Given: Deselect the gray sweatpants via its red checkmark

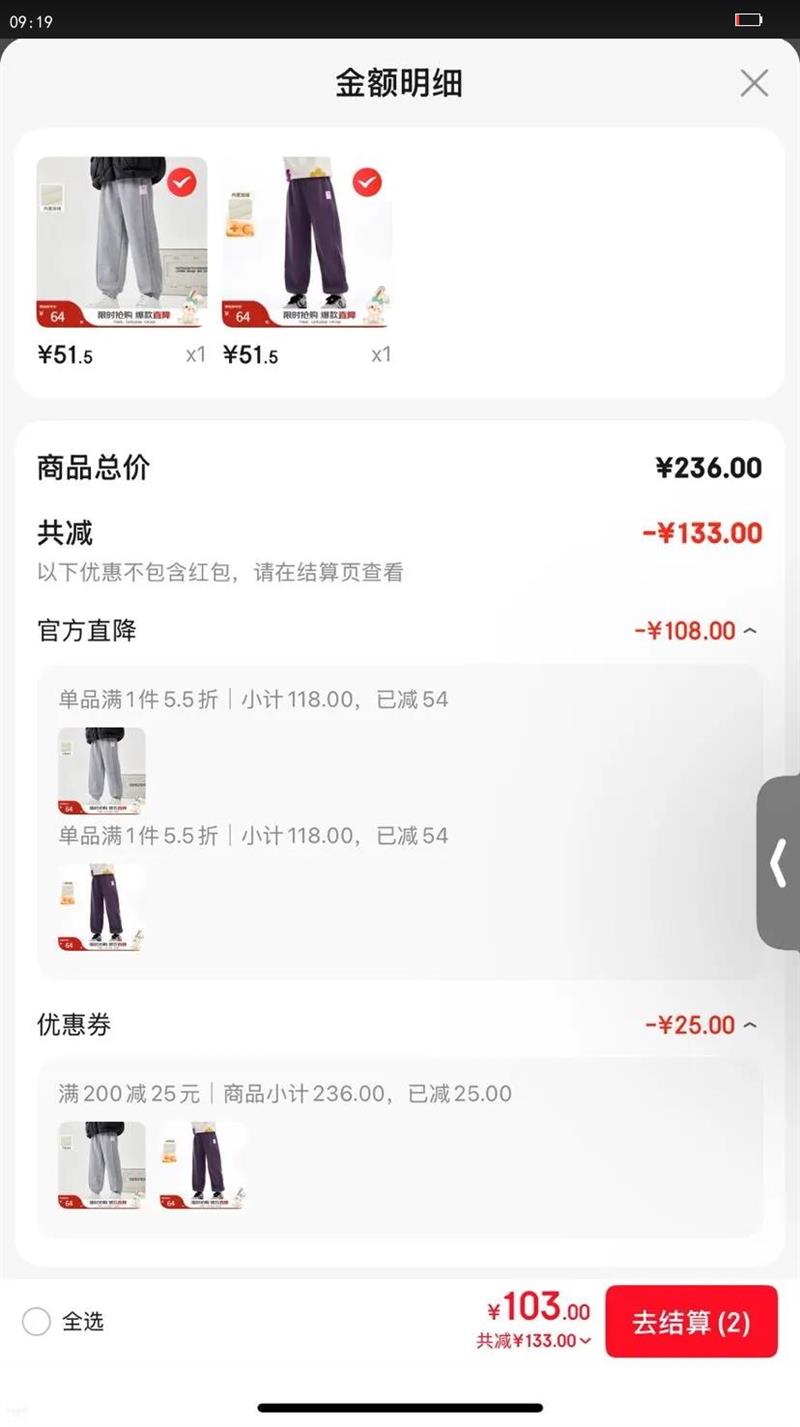Looking at the screenshot, I should pyautogui.click(x=182, y=180).
